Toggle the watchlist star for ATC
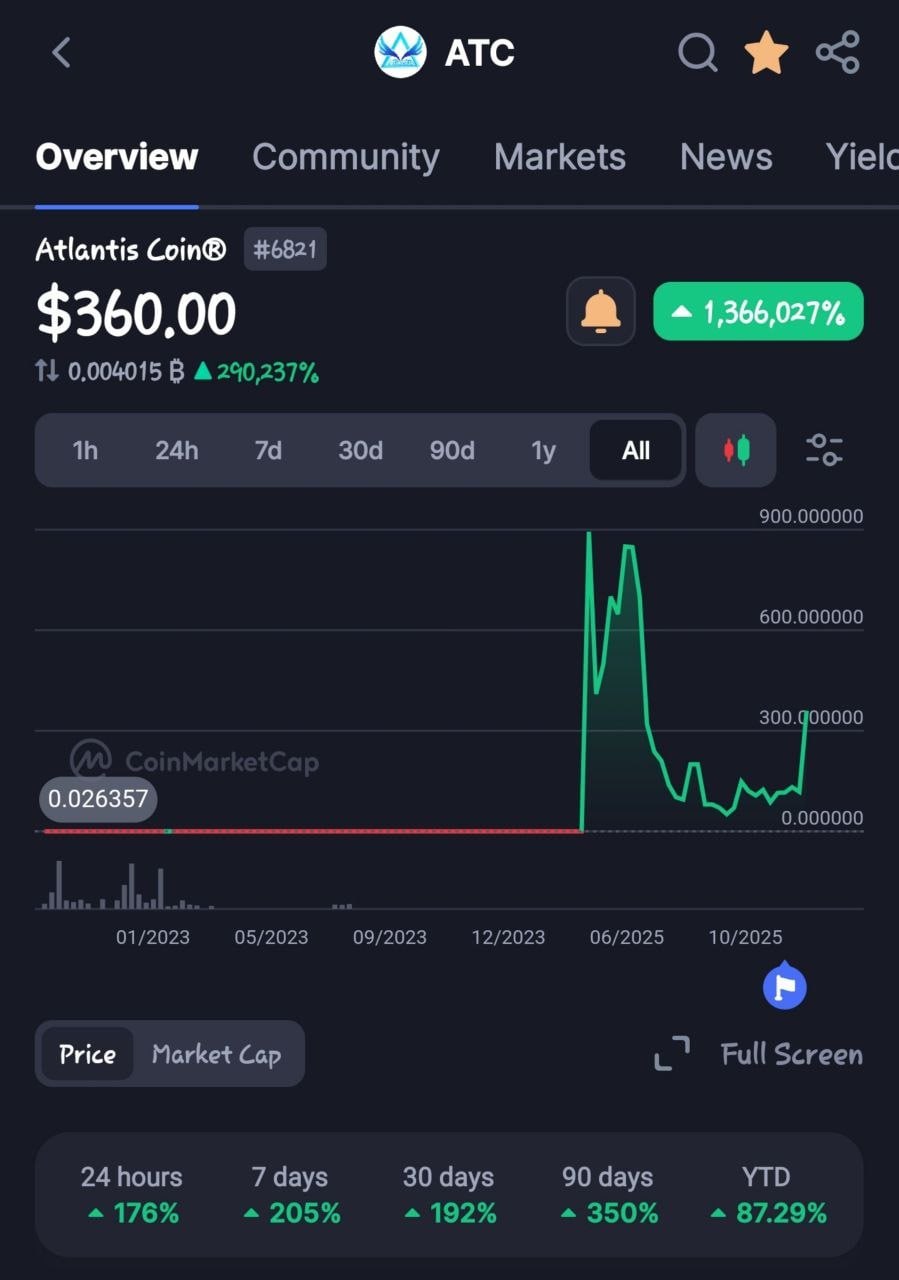 766,52
